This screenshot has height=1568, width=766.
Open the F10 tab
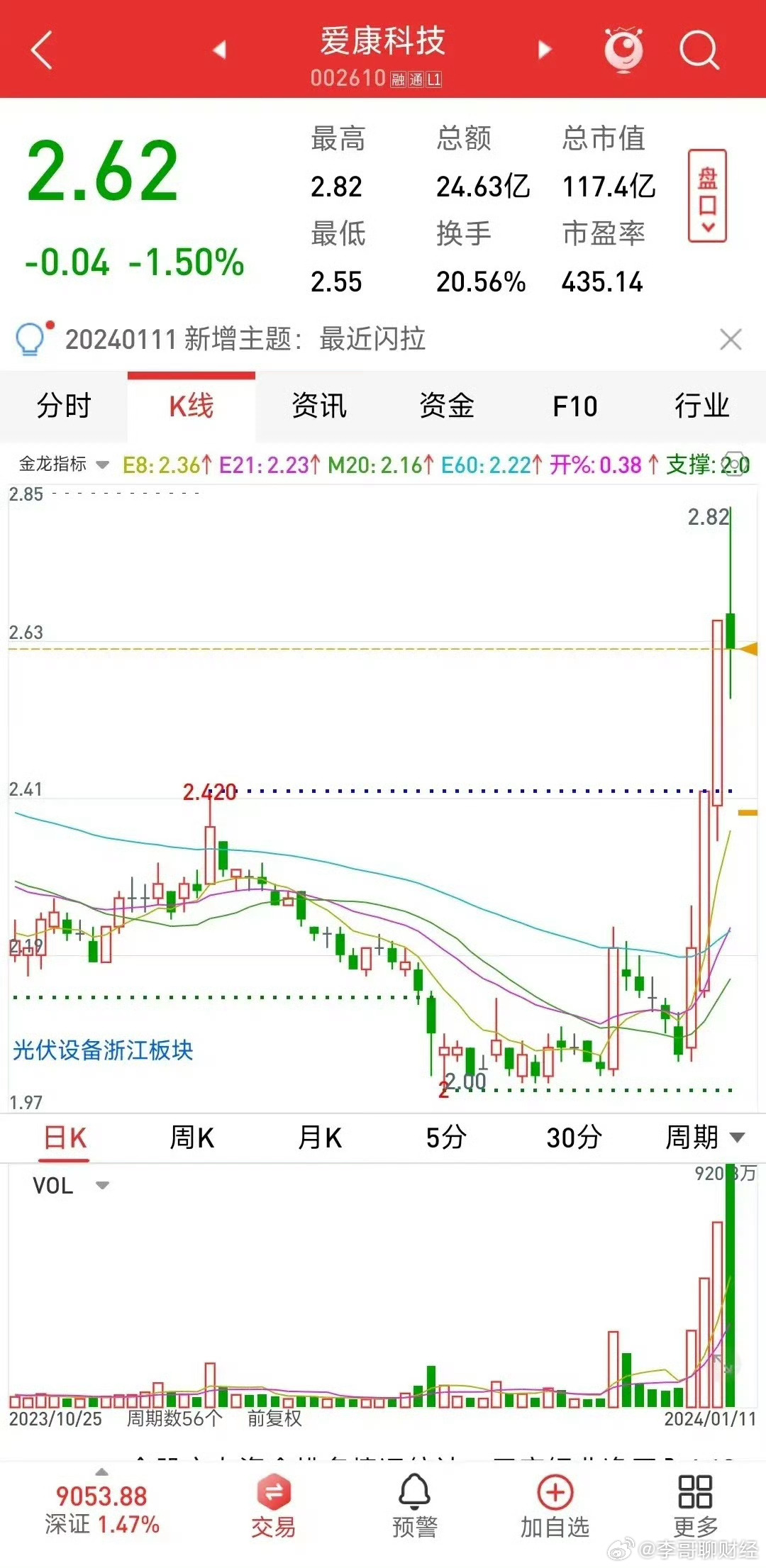[574, 406]
